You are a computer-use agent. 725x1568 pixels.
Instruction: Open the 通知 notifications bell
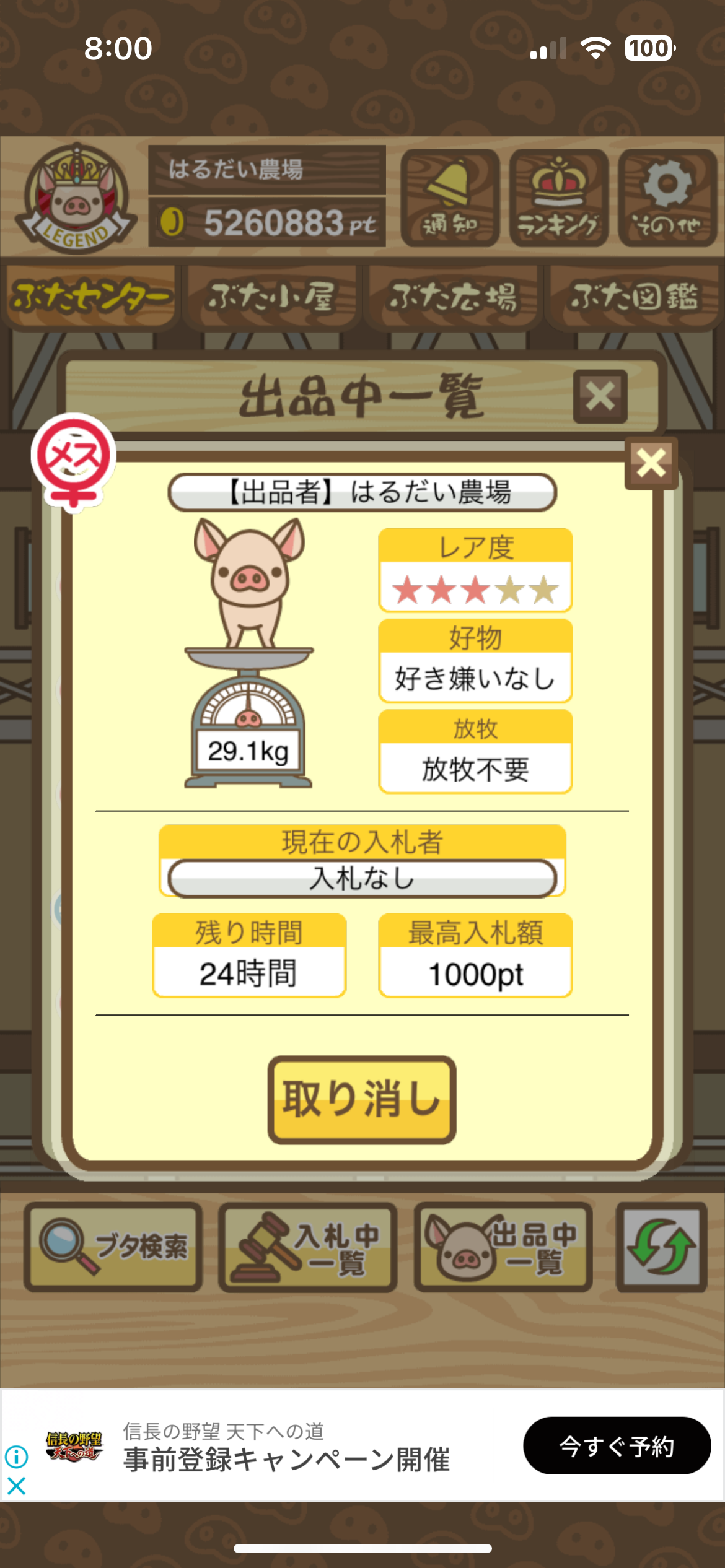coord(450,198)
